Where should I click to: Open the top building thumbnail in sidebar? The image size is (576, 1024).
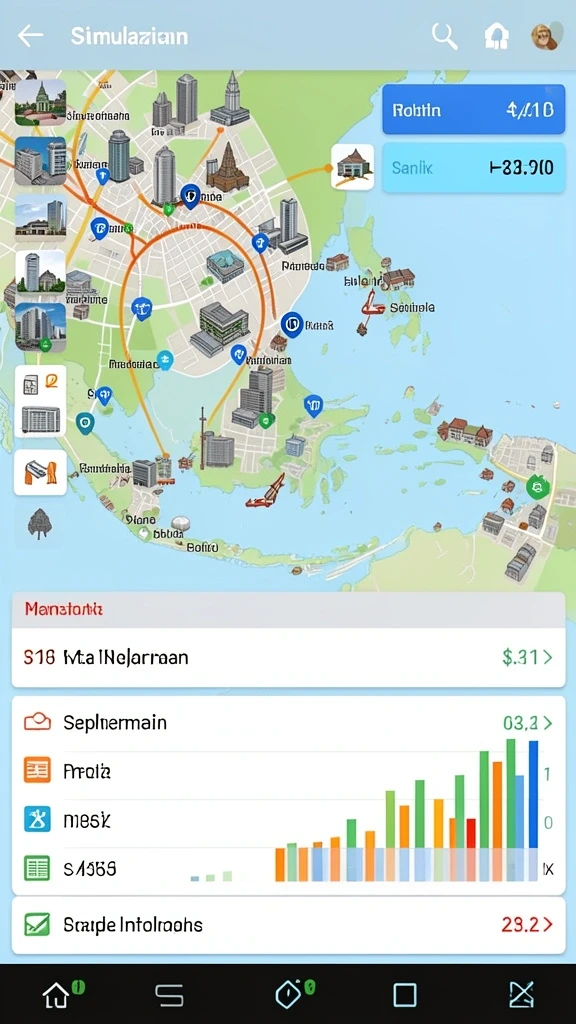(x=40, y=102)
